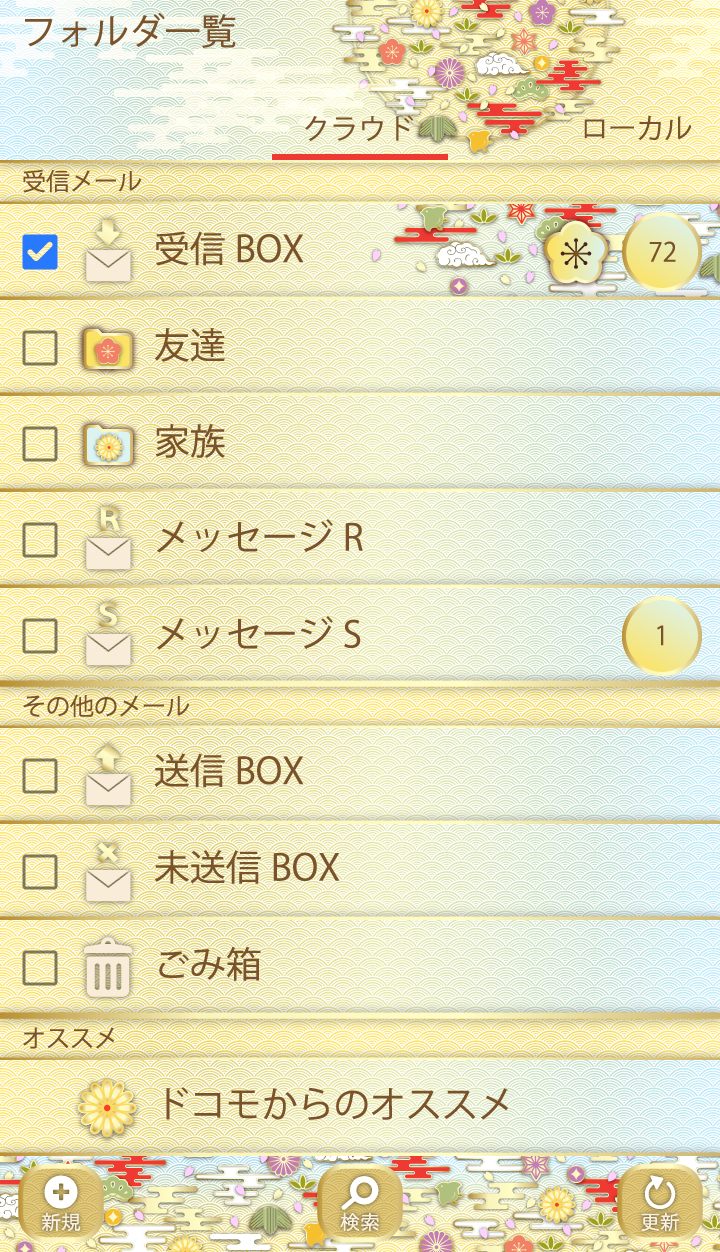Check the 未送信 BOX checkbox
This screenshot has height=1252, width=720.
[x=40, y=872]
